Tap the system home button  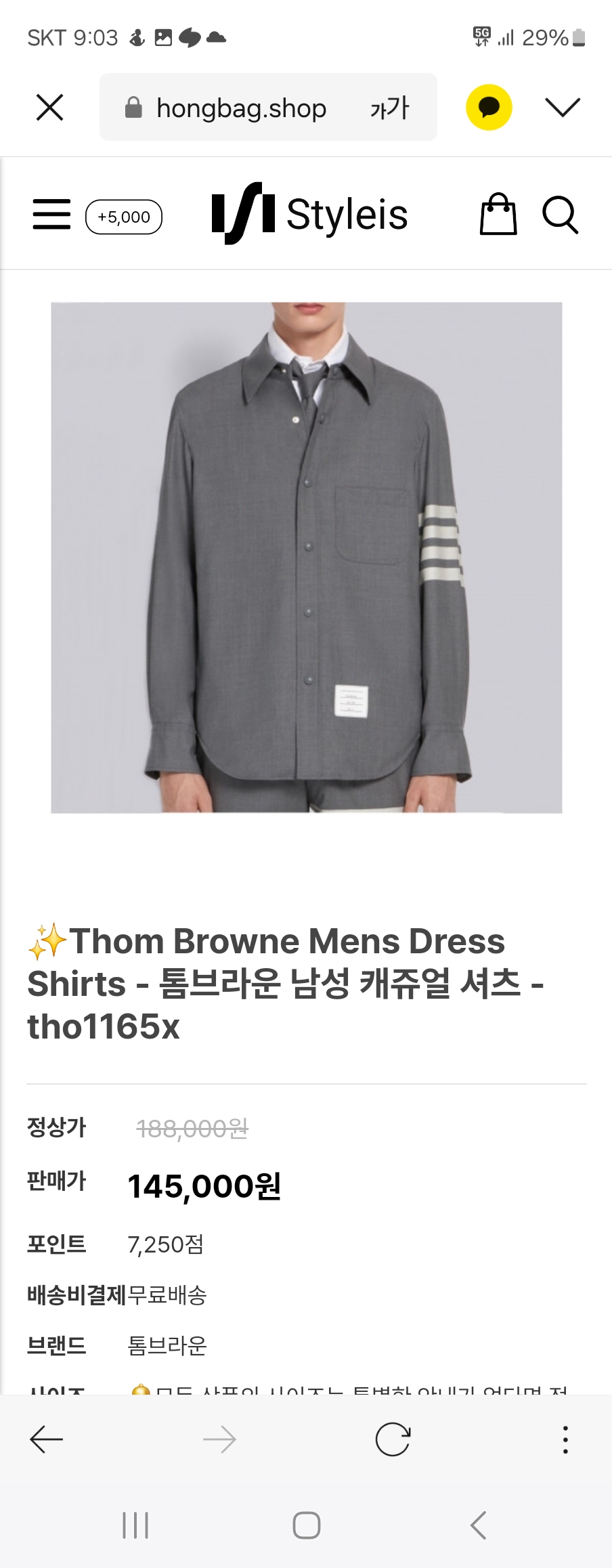[x=306, y=1525]
